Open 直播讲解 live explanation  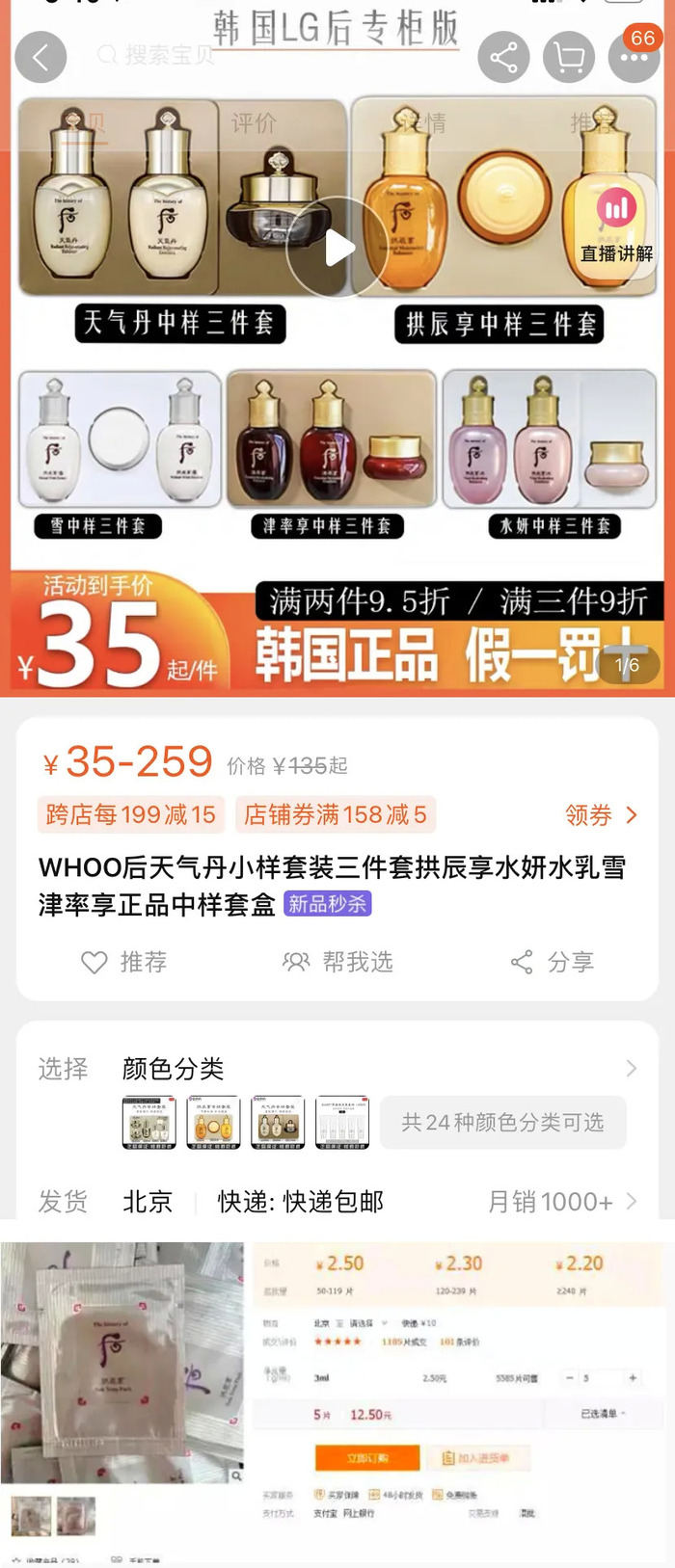point(616,226)
